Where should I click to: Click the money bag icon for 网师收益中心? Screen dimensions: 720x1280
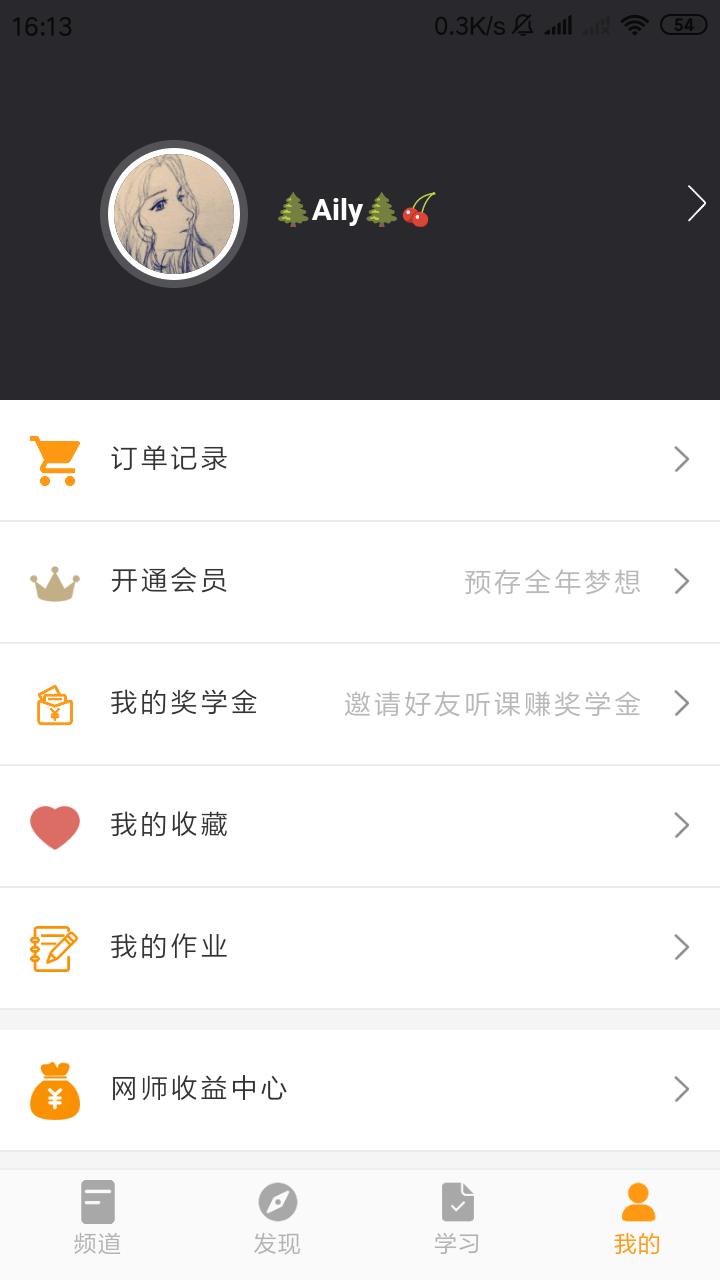click(x=55, y=1089)
